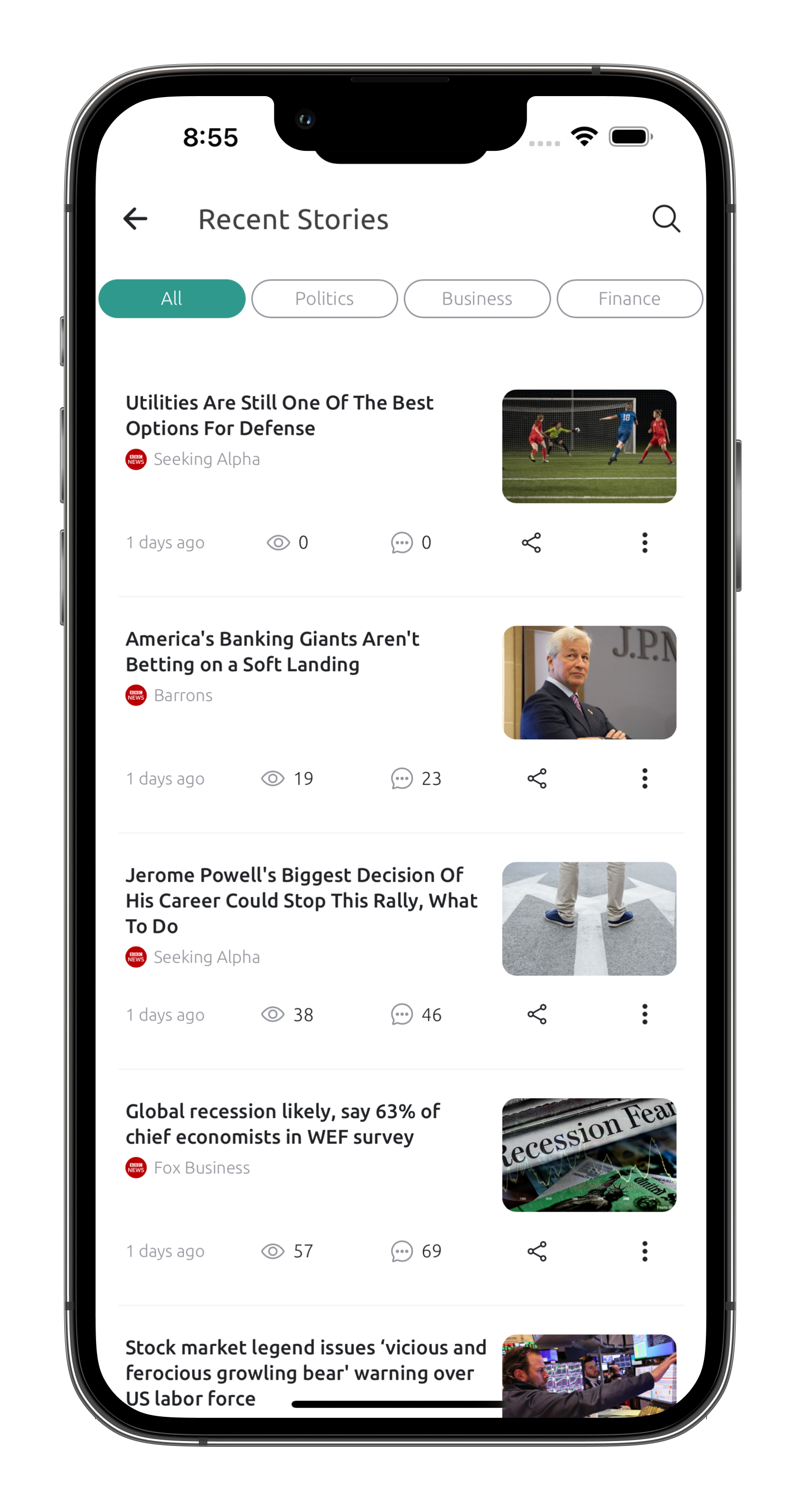This screenshot has height=1512, width=801.
Task: Share the Utilities defense options story
Action: (531, 543)
